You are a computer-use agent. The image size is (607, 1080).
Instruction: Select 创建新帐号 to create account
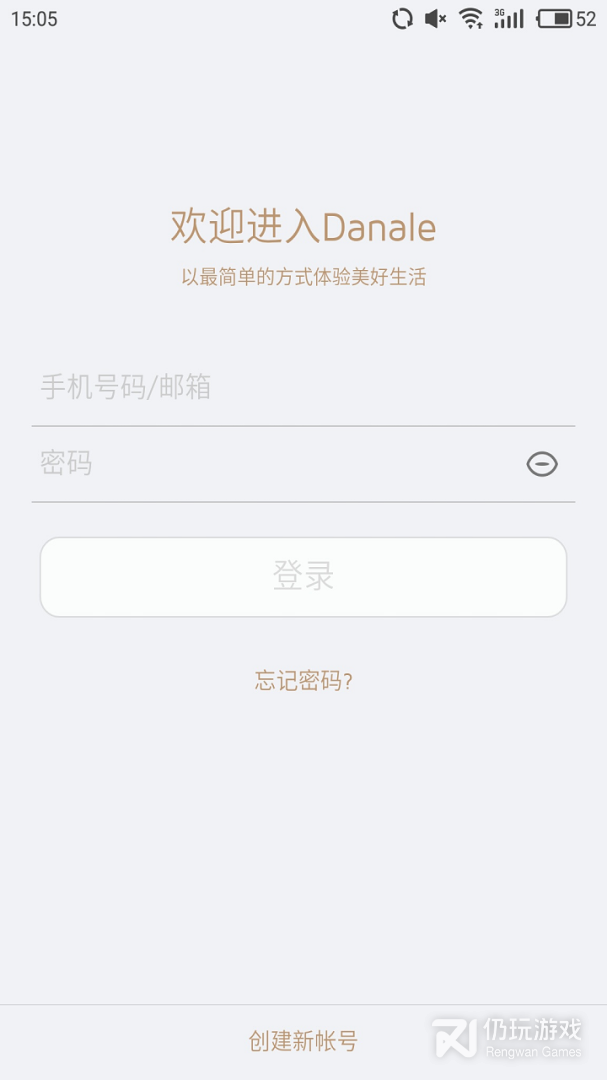[x=303, y=1041]
